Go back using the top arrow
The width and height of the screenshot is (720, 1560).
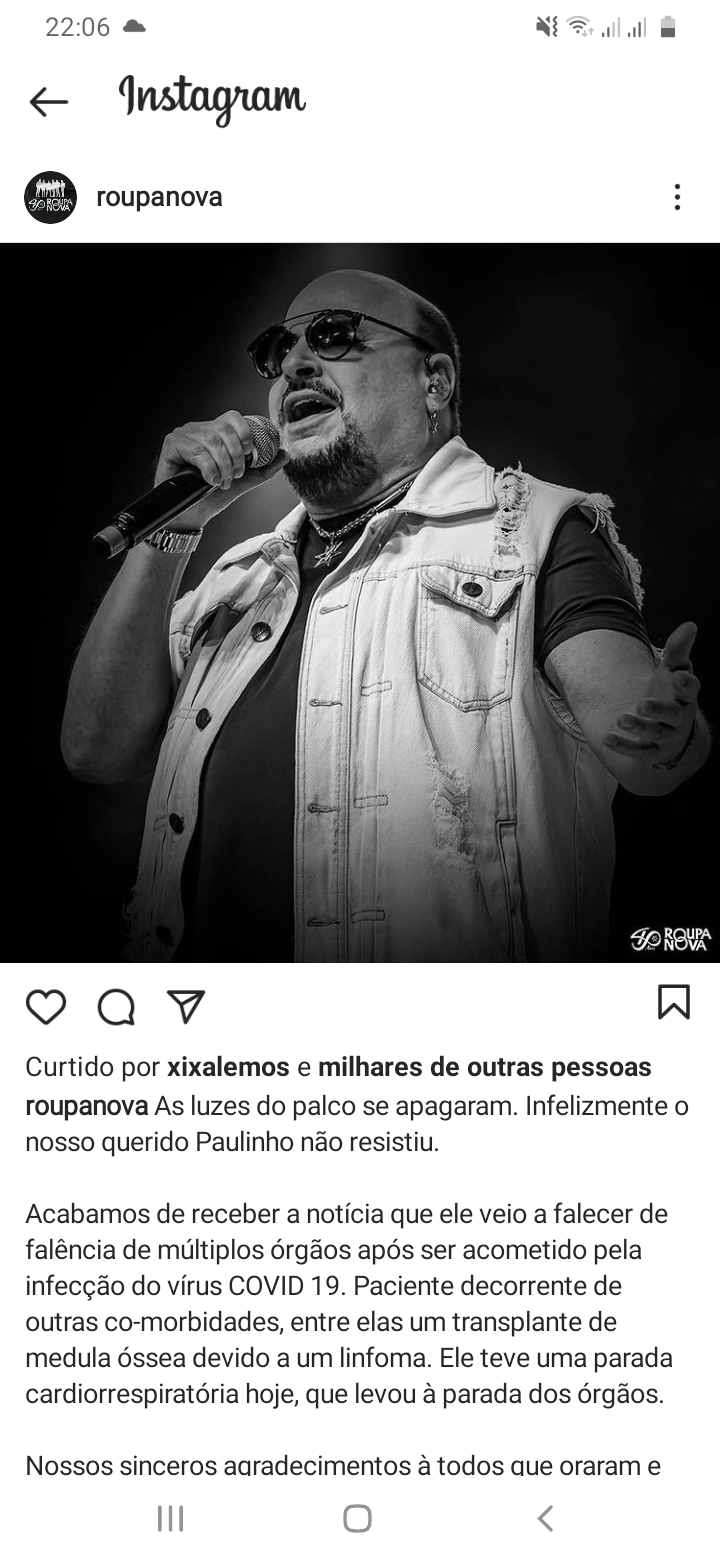(x=48, y=101)
